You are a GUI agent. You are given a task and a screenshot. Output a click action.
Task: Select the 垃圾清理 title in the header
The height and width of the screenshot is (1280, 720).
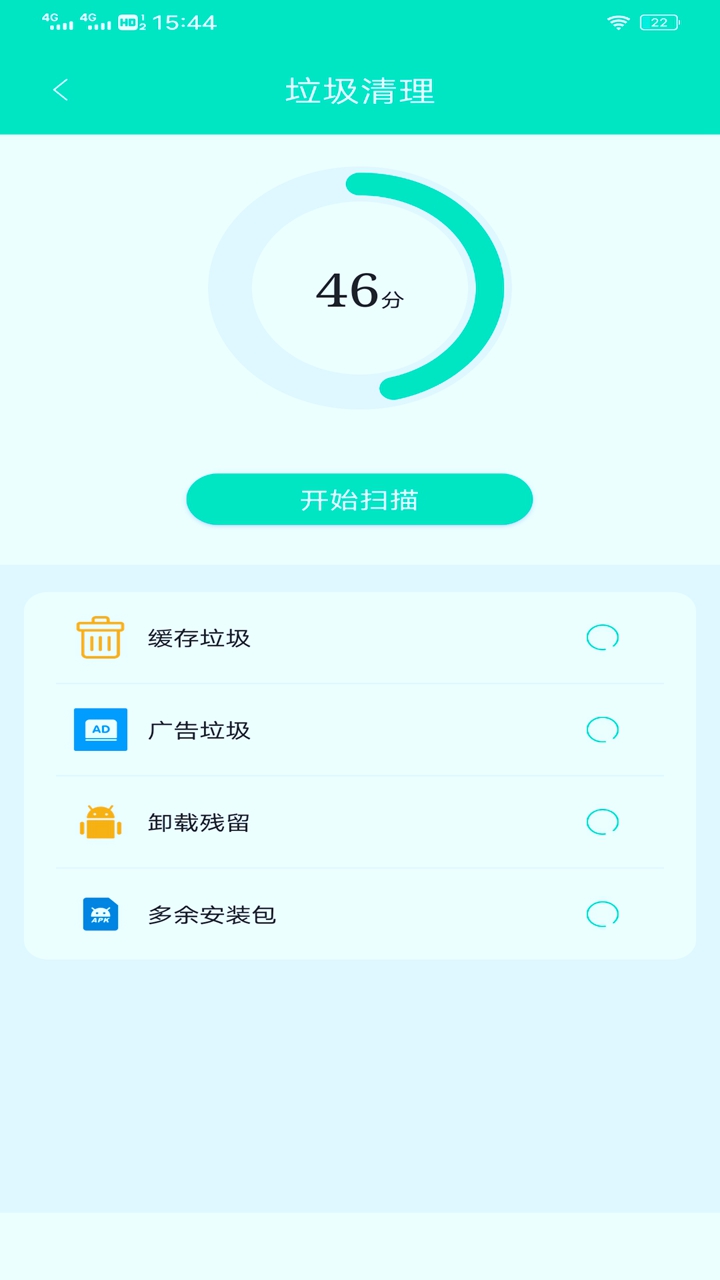(360, 90)
